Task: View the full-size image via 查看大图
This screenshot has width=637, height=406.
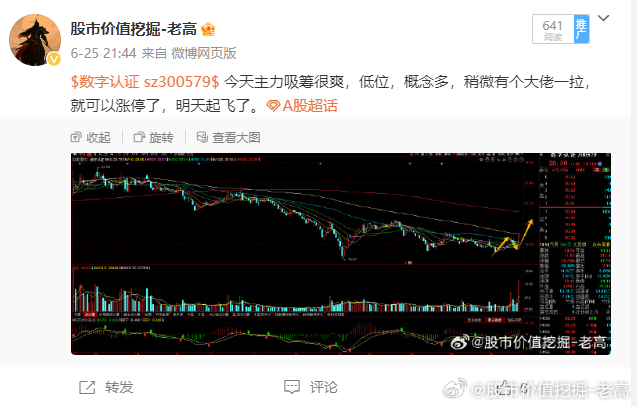Action: [228, 137]
